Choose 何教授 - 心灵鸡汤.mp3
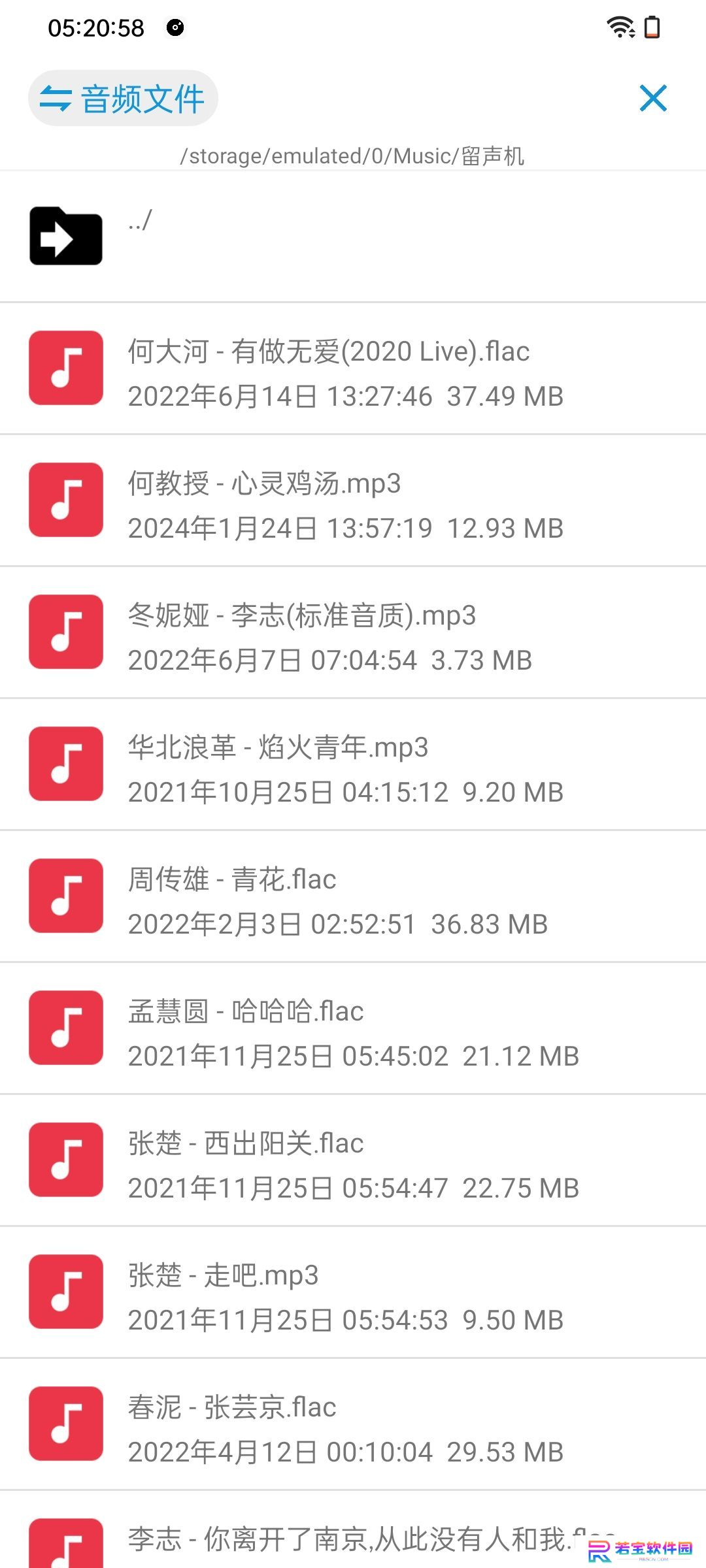The height and width of the screenshot is (1568, 706). click(353, 500)
